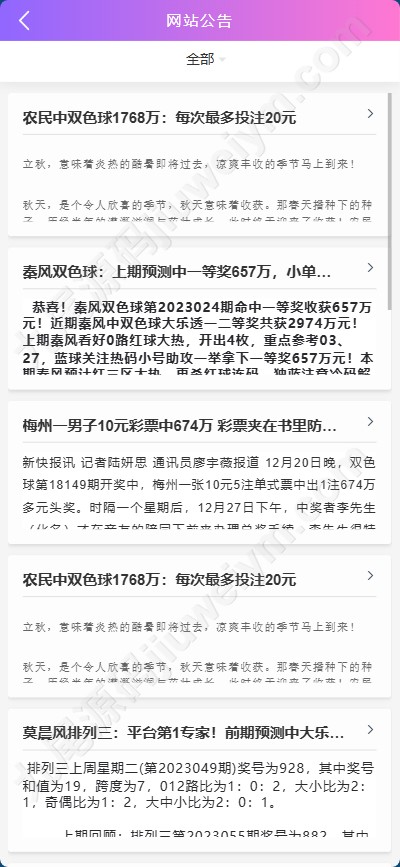Open the 秦风双色球 一等奖657万 announcement

[x=199, y=318]
